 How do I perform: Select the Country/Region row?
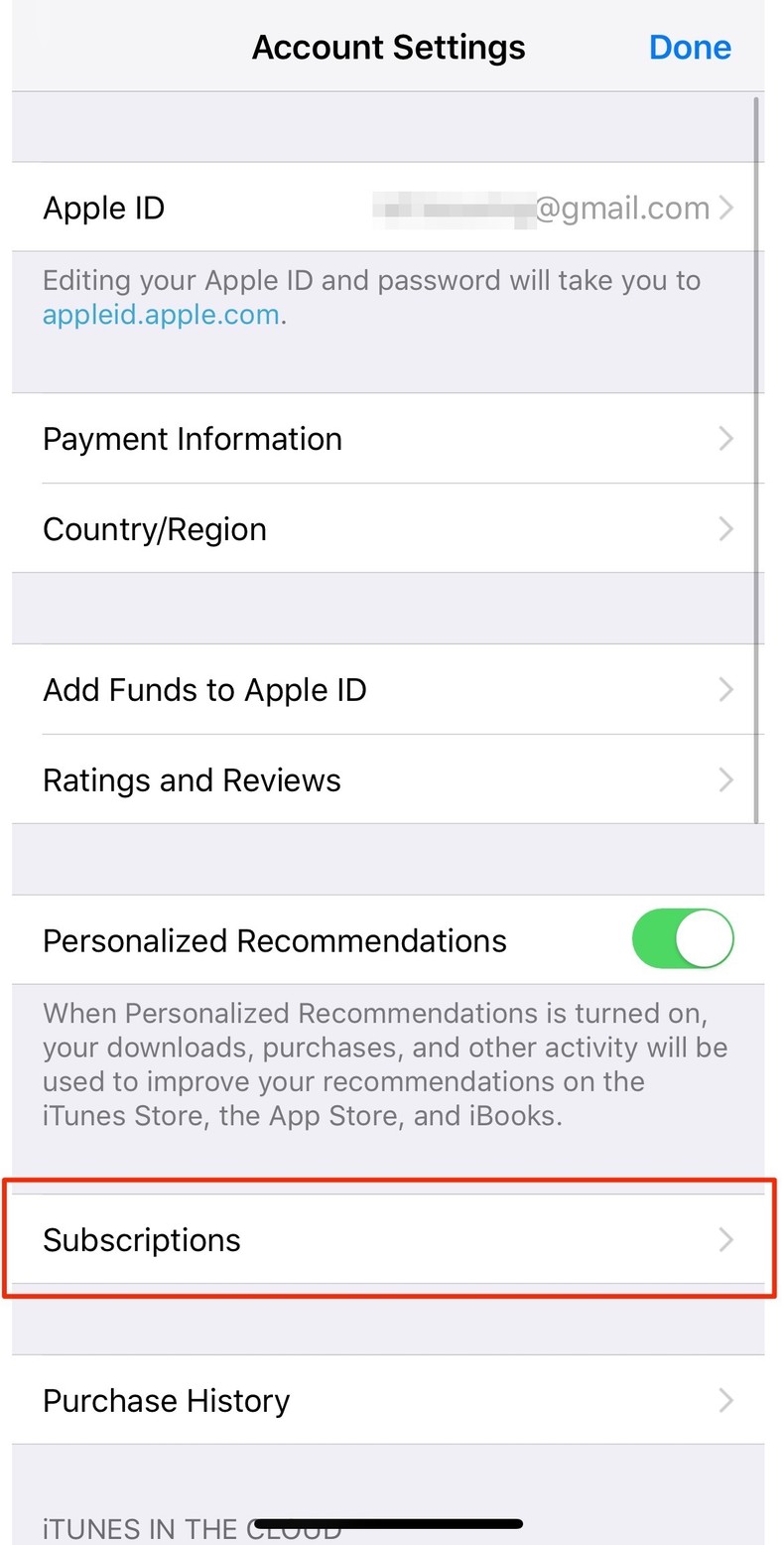[x=387, y=529]
